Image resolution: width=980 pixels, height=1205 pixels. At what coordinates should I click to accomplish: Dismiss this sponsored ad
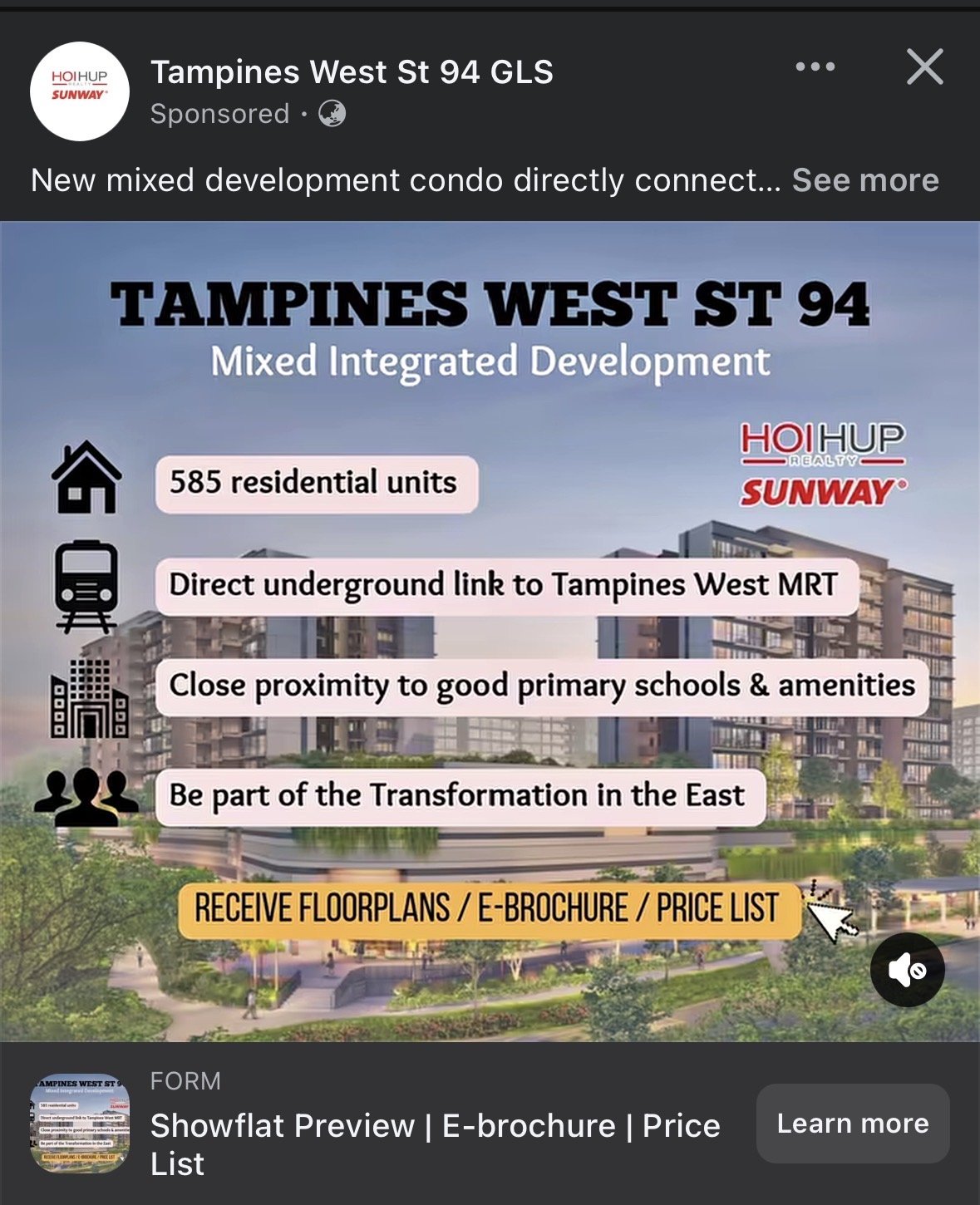(x=924, y=66)
